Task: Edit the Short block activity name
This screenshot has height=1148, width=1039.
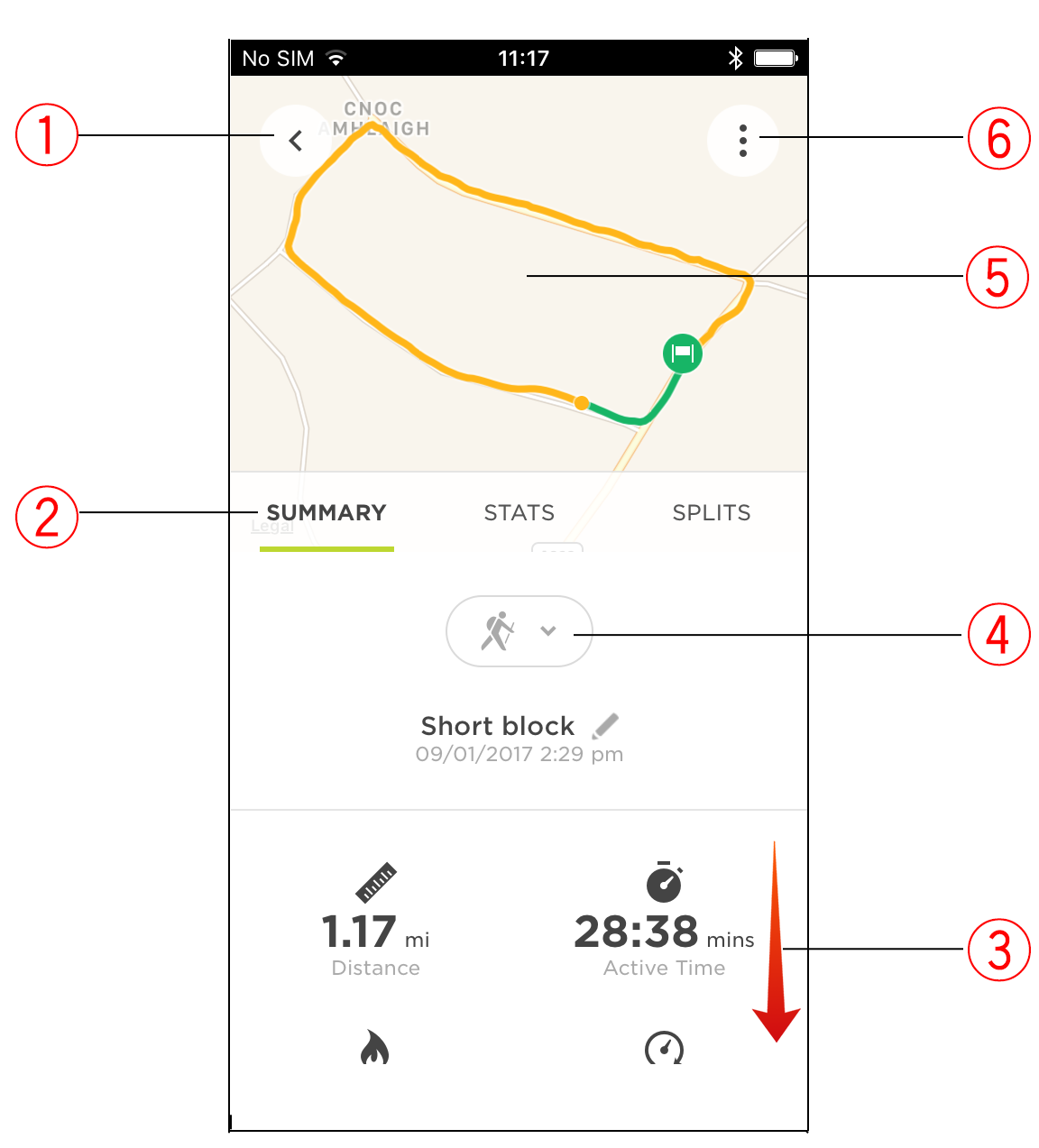Action: [x=606, y=726]
